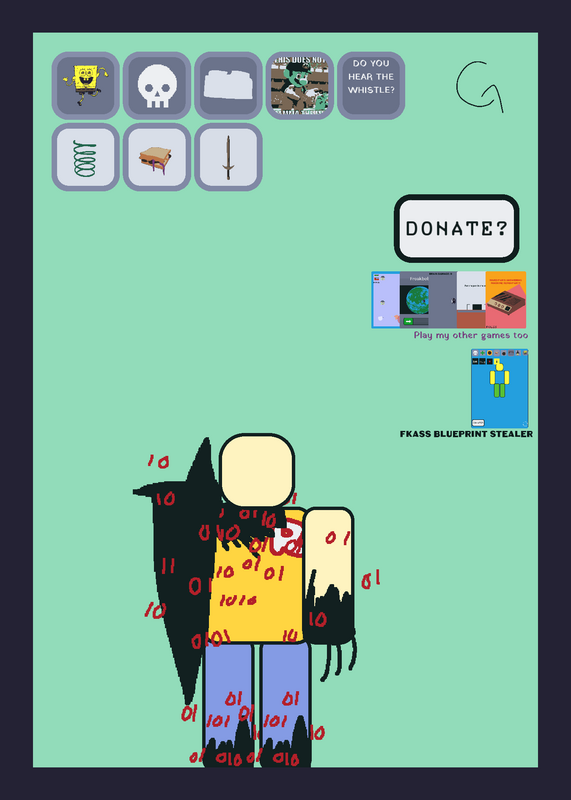Tap the curved arrow reset icon

click(480, 86)
